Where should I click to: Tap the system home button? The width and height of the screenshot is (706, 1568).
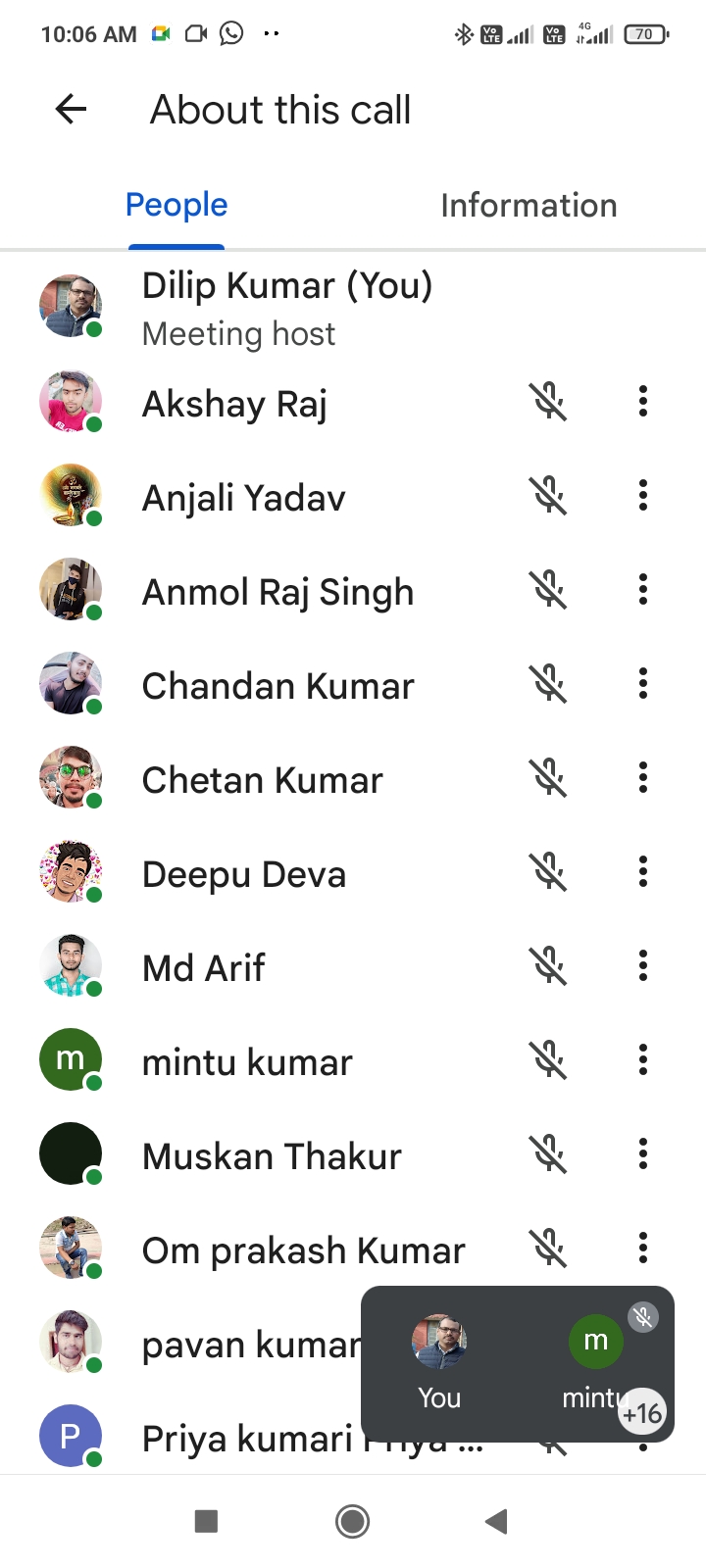353,1521
